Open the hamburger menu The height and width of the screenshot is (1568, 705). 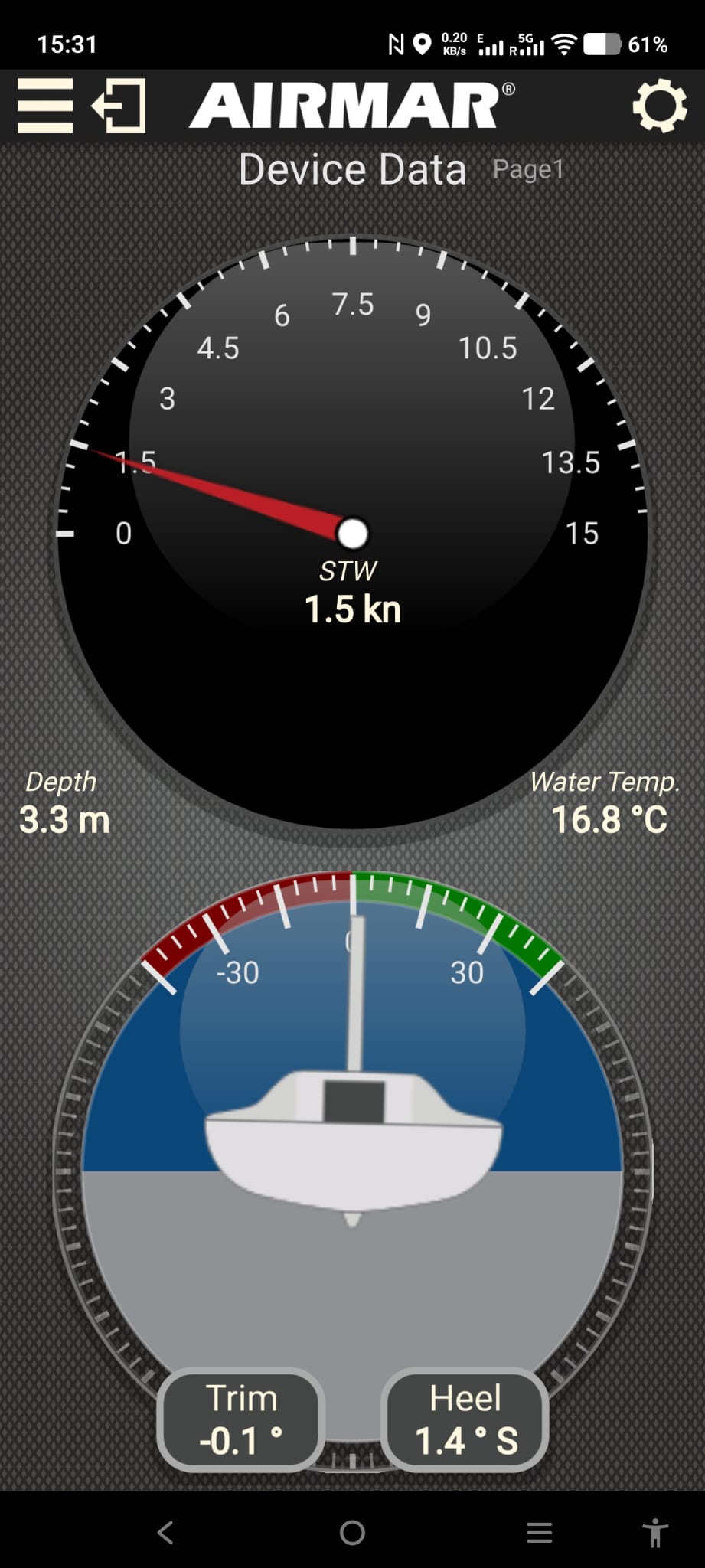tap(45, 106)
